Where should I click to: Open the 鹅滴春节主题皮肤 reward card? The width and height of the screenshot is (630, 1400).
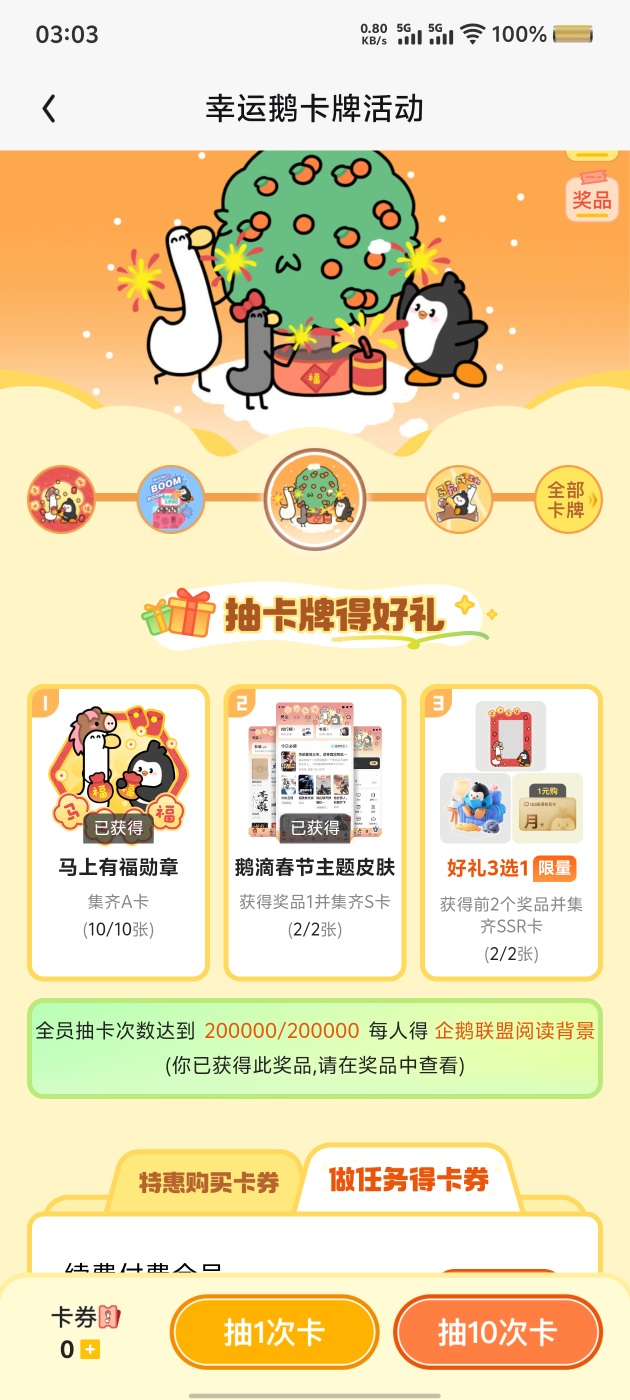click(315, 831)
